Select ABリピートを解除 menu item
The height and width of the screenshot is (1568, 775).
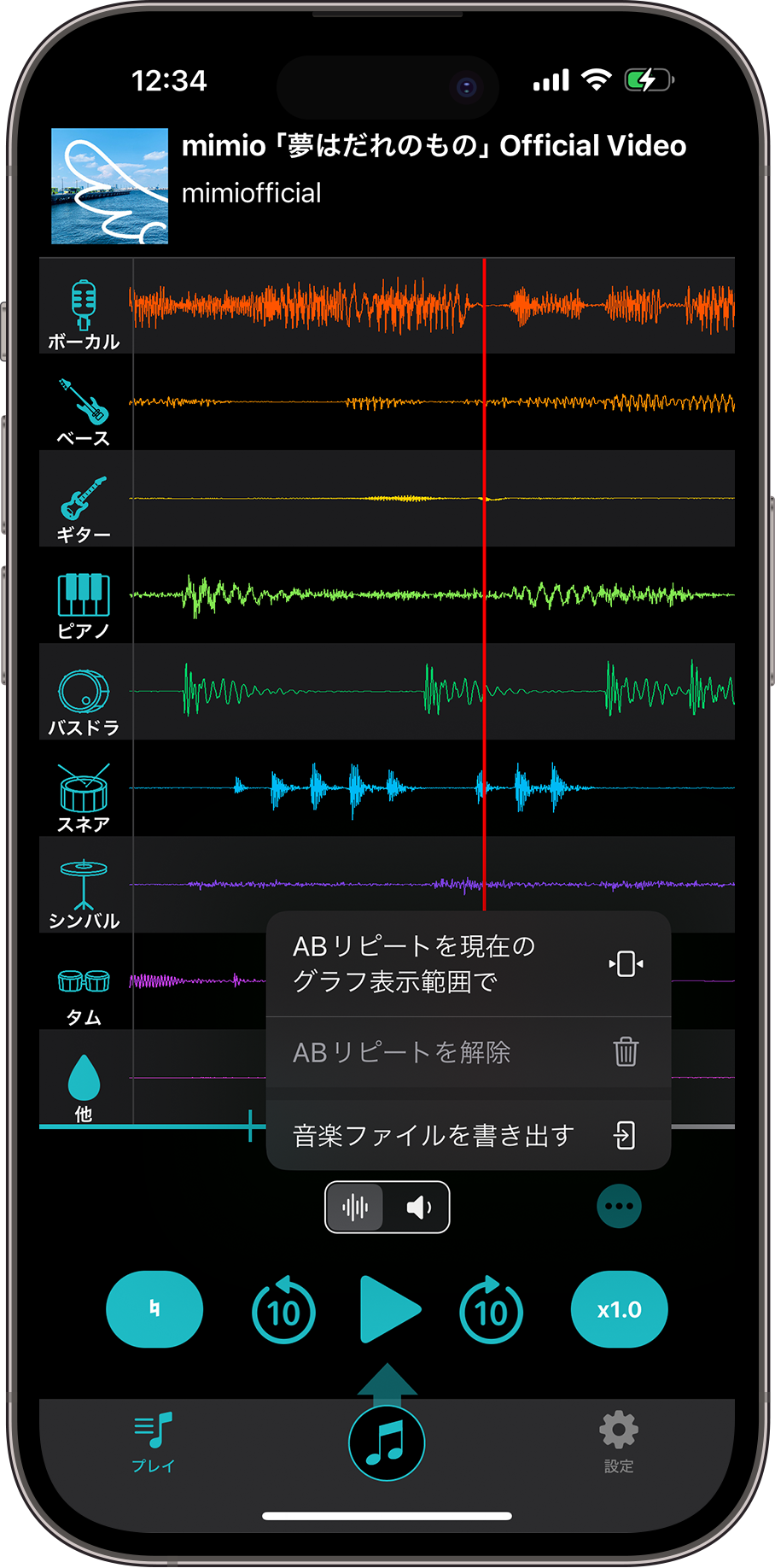click(x=468, y=1052)
